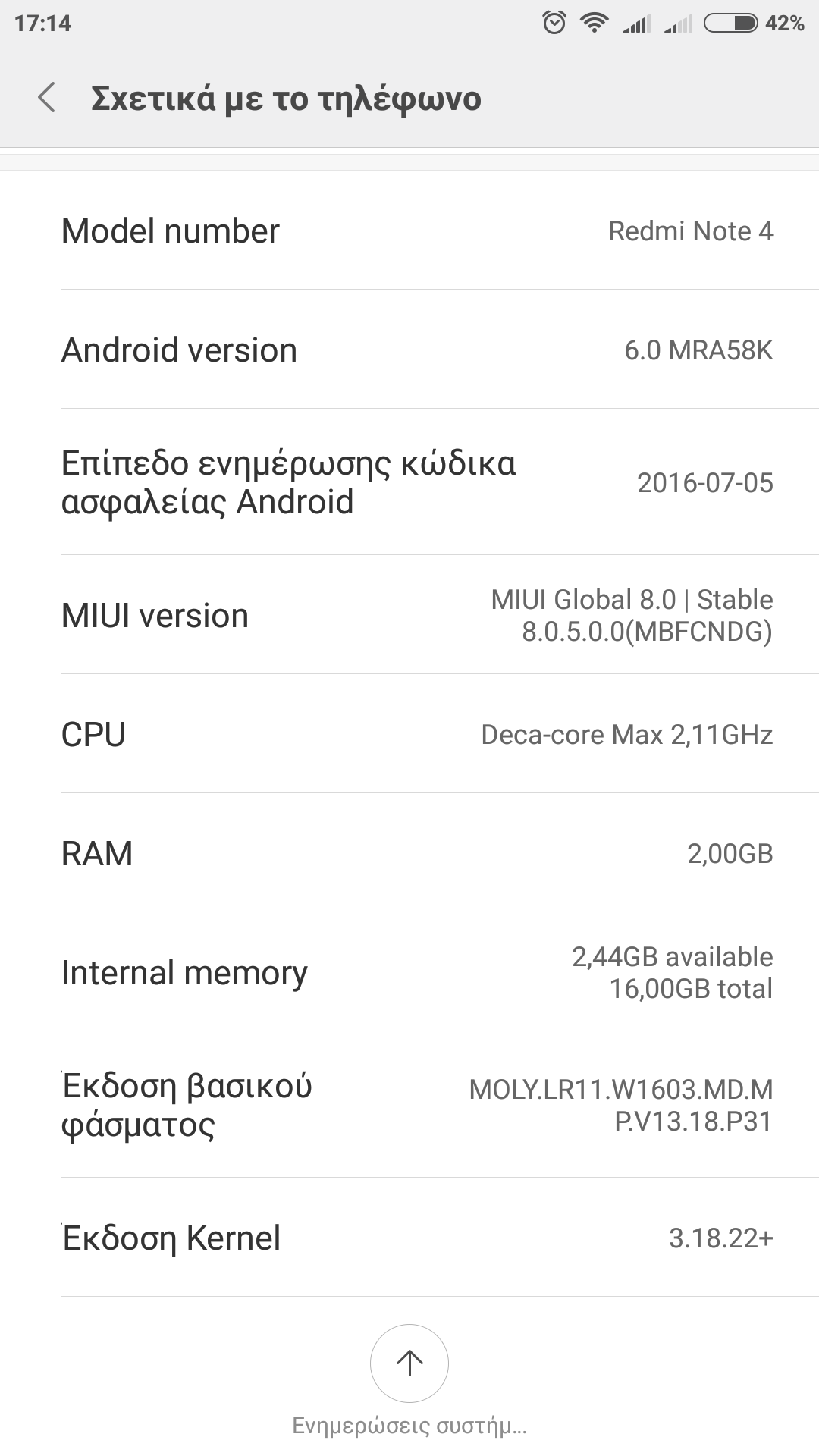
Task: Select the CPU row
Action: click(x=409, y=734)
